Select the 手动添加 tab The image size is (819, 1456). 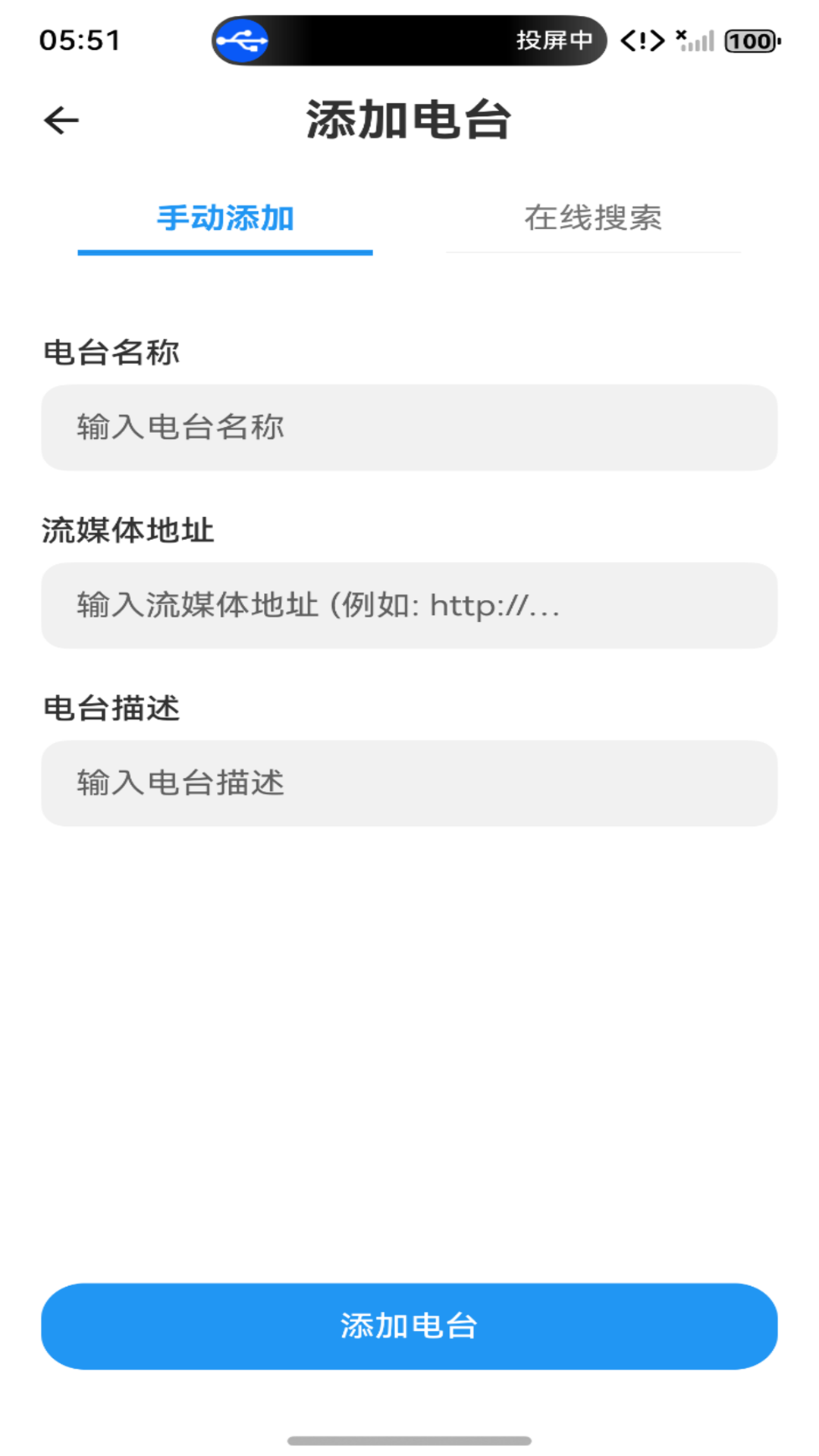[225, 219]
